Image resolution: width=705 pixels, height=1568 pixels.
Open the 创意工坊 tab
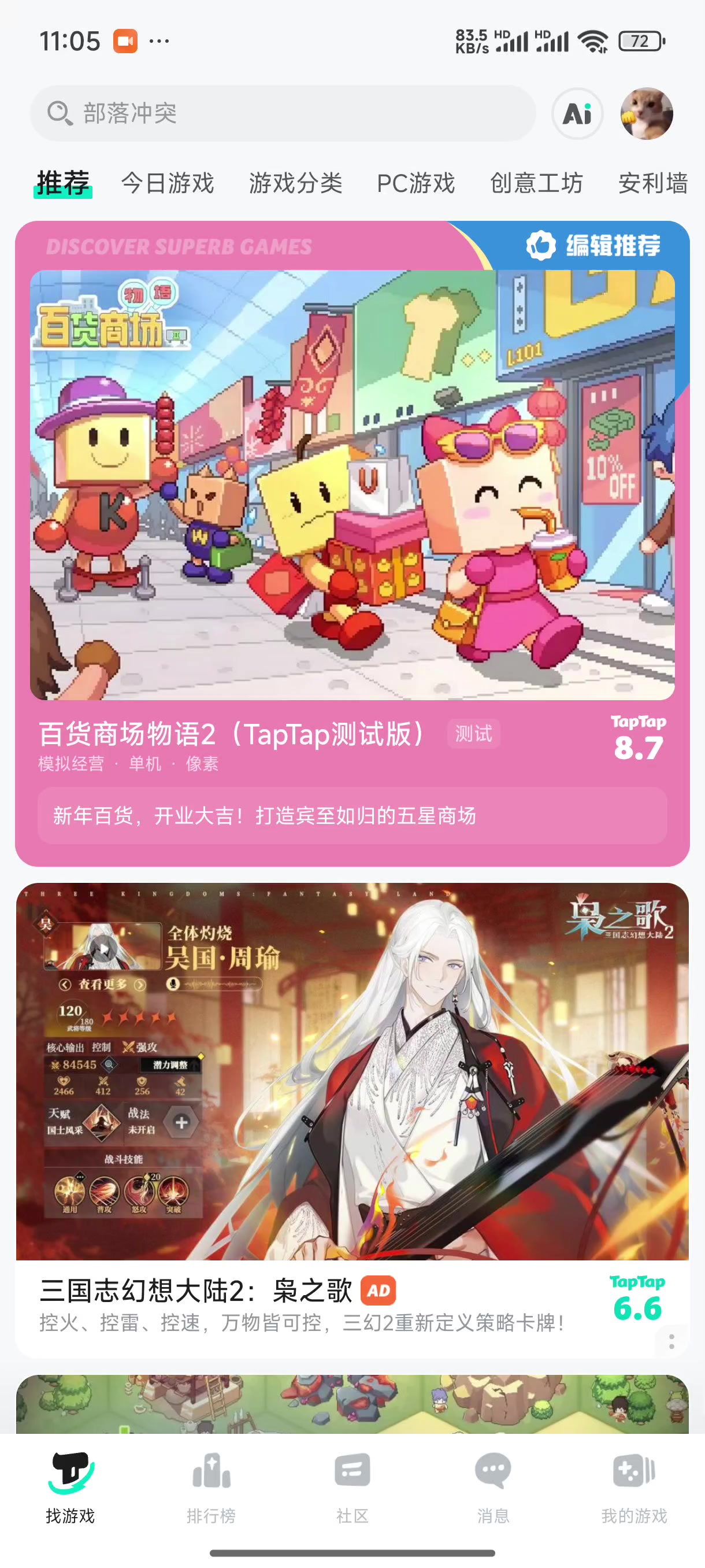coord(536,183)
